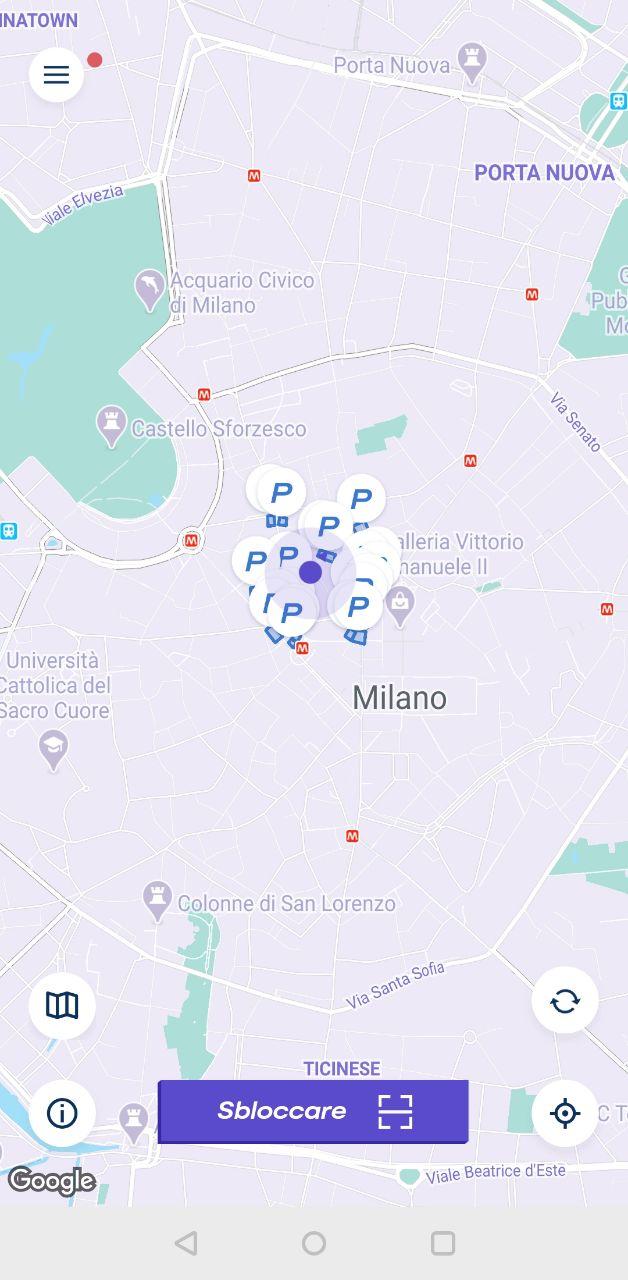The height and width of the screenshot is (1280, 628).
Task: Open the map guide icon
Action: pos(62,1005)
